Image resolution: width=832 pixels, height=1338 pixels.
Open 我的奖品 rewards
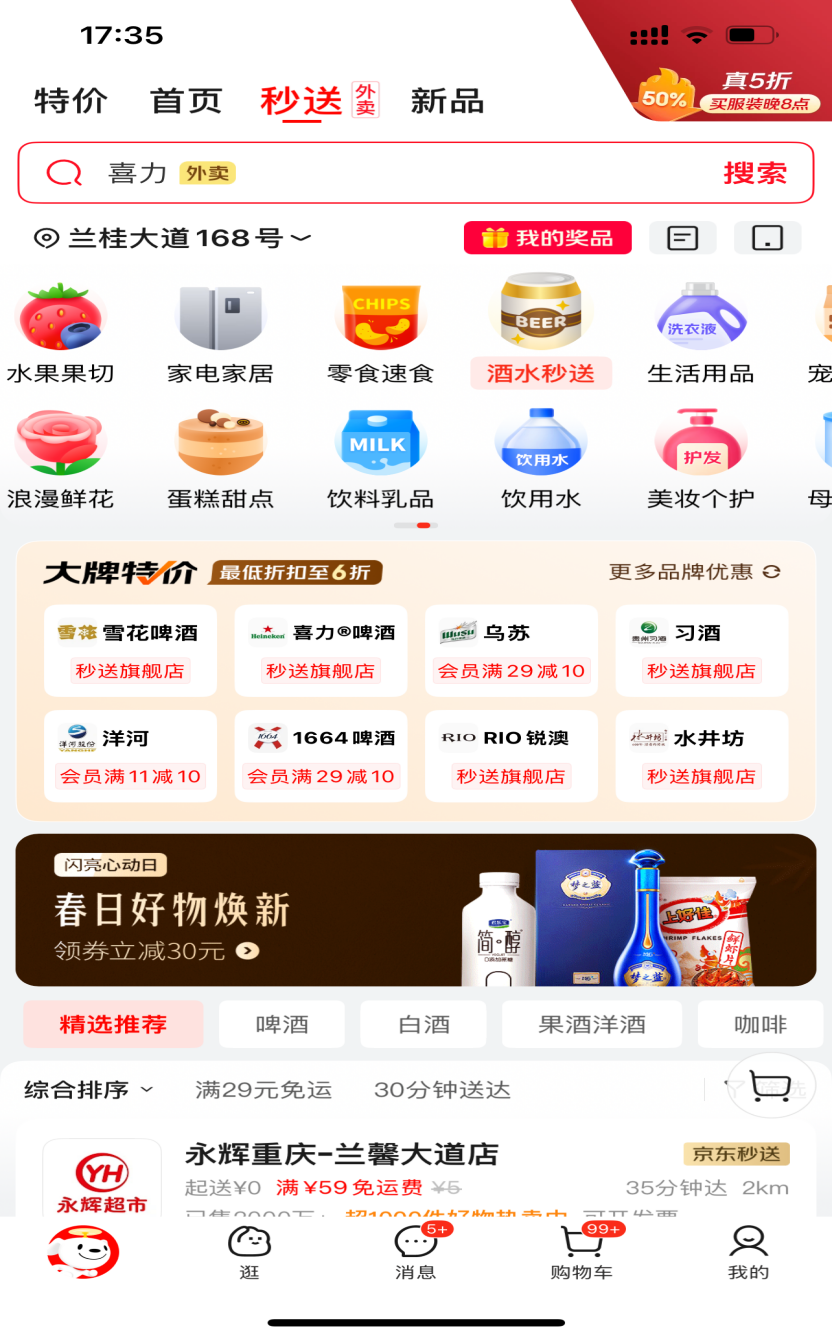(x=547, y=238)
